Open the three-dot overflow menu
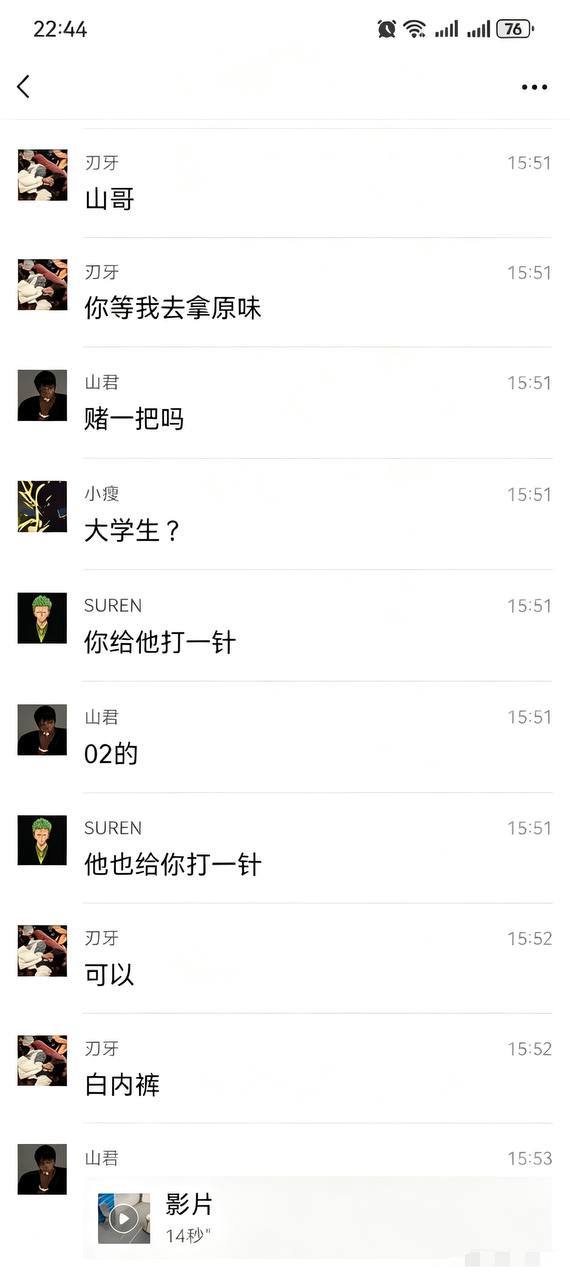This screenshot has width=570, height=1280. coord(534,87)
